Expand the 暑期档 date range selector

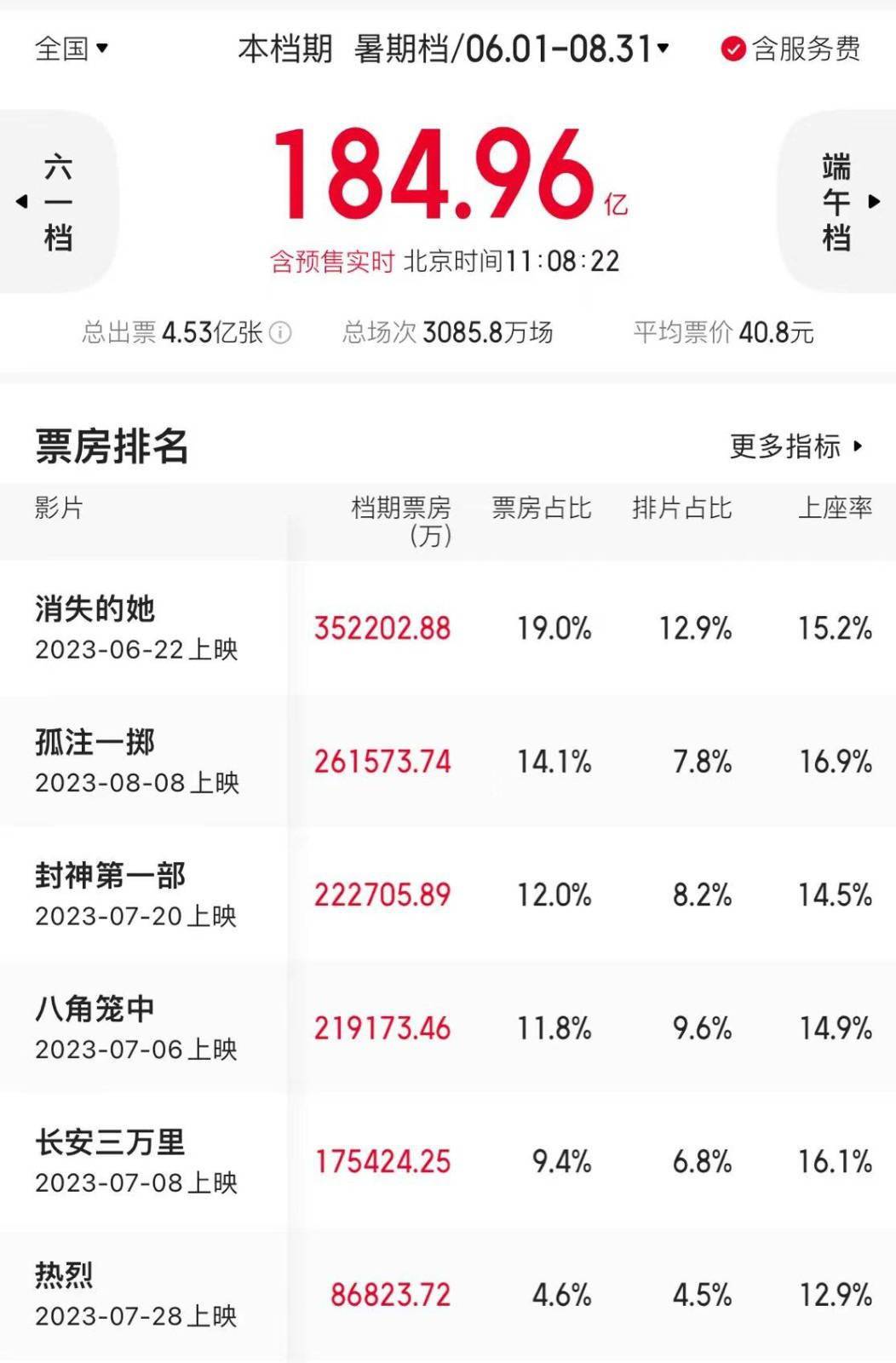pyautogui.click(x=511, y=49)
